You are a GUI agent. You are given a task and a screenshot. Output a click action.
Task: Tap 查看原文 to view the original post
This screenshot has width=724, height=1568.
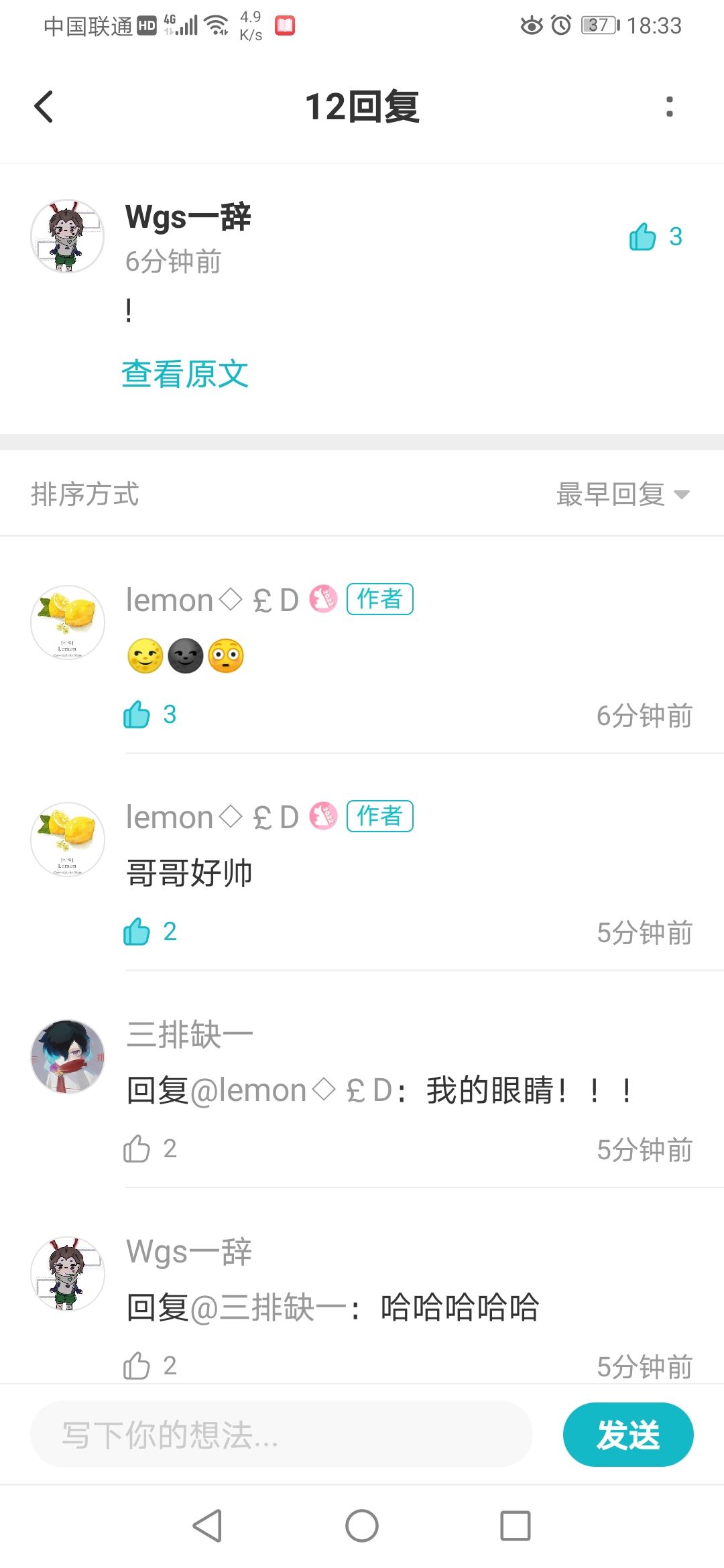click(x=185, y=374)
